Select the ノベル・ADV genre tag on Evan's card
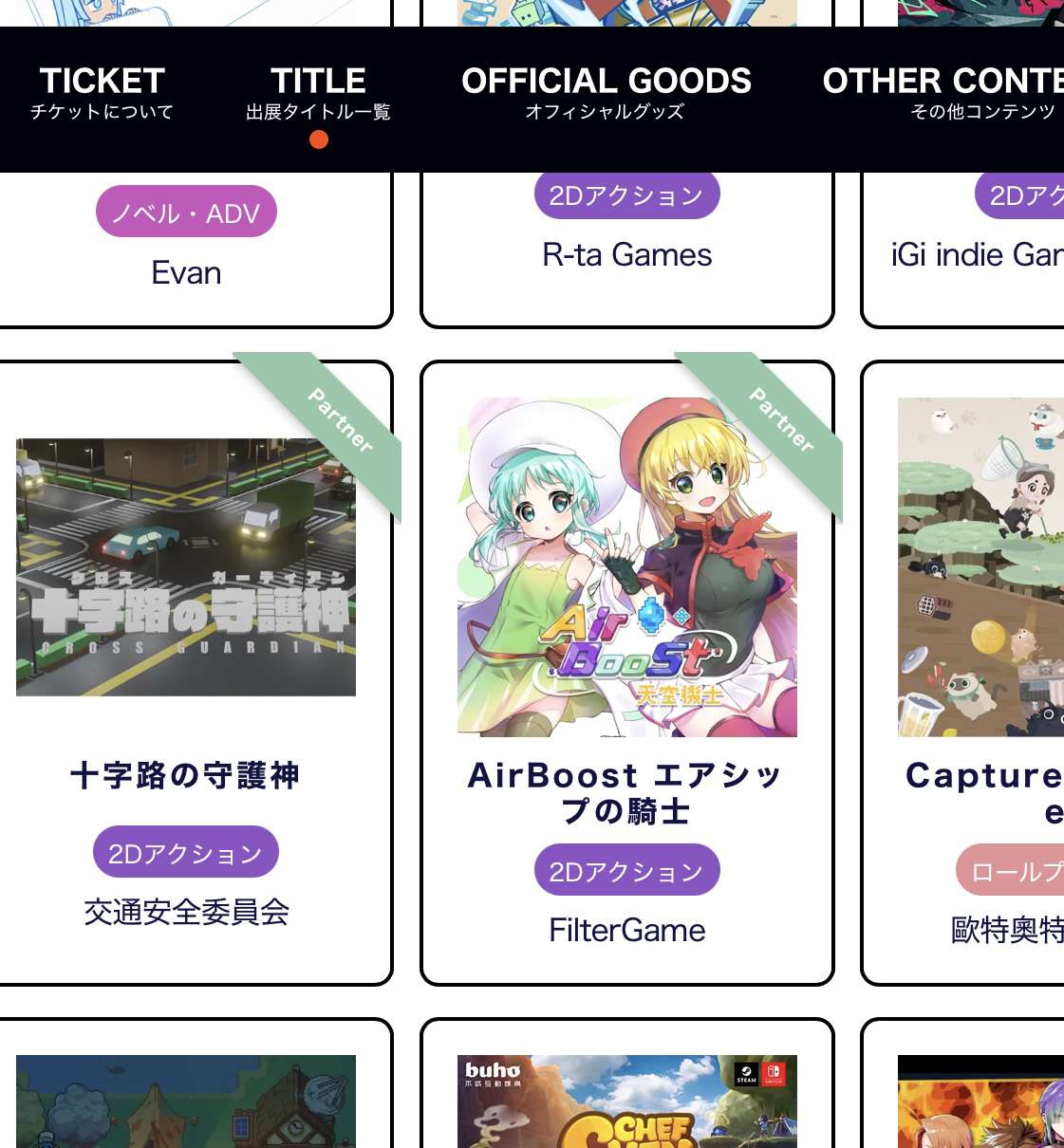The width and height of the screenshot is (1064, 1148). pyautogui.click(x=186, y=213)
